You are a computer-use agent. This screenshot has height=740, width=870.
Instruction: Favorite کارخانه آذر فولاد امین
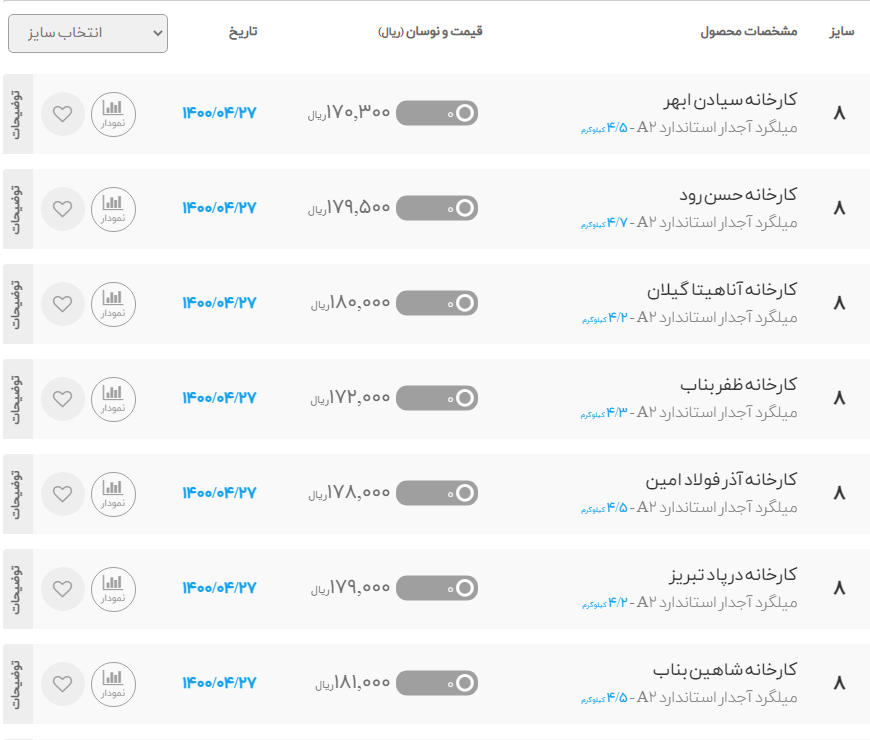pyautogui.click(x=63, y=494)
